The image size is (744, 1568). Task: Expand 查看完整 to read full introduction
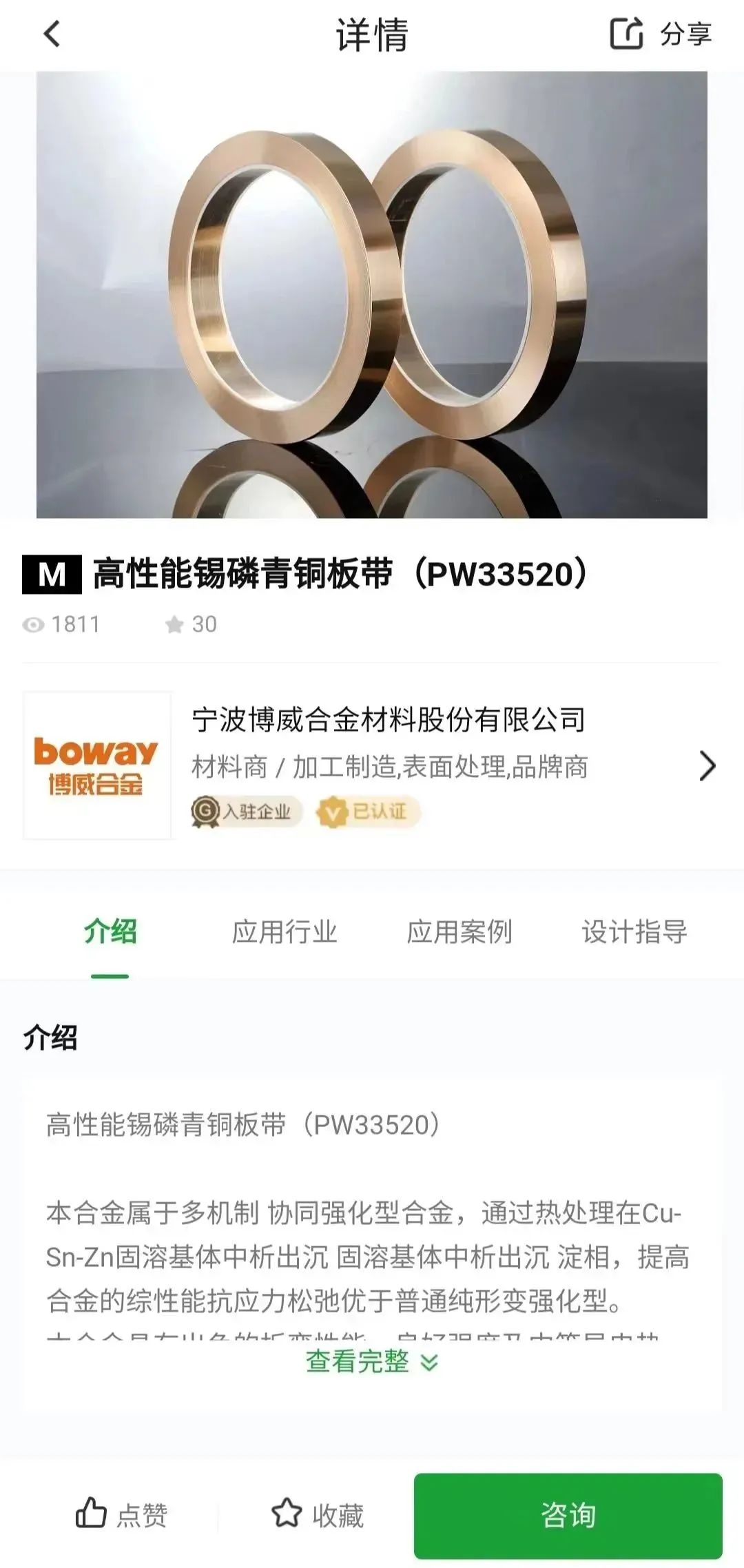point(372,1361)
